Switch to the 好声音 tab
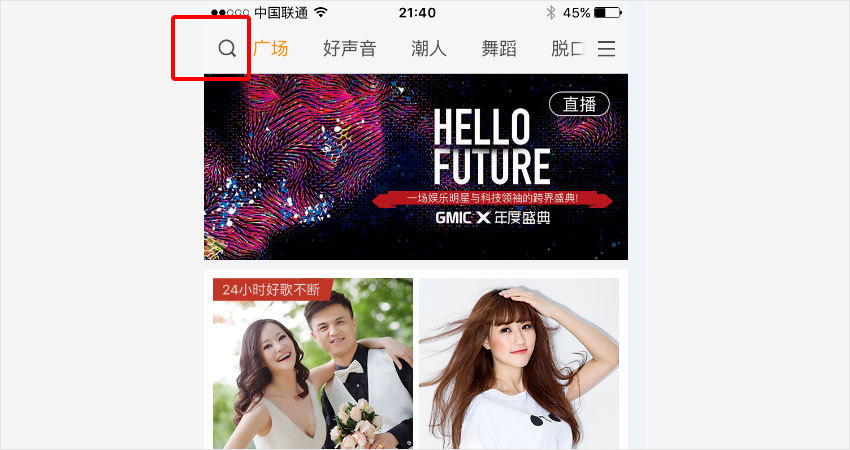Image resolution: width=850 pixels, height=450 pixels. pyautogui.click(x=350, y=48)
